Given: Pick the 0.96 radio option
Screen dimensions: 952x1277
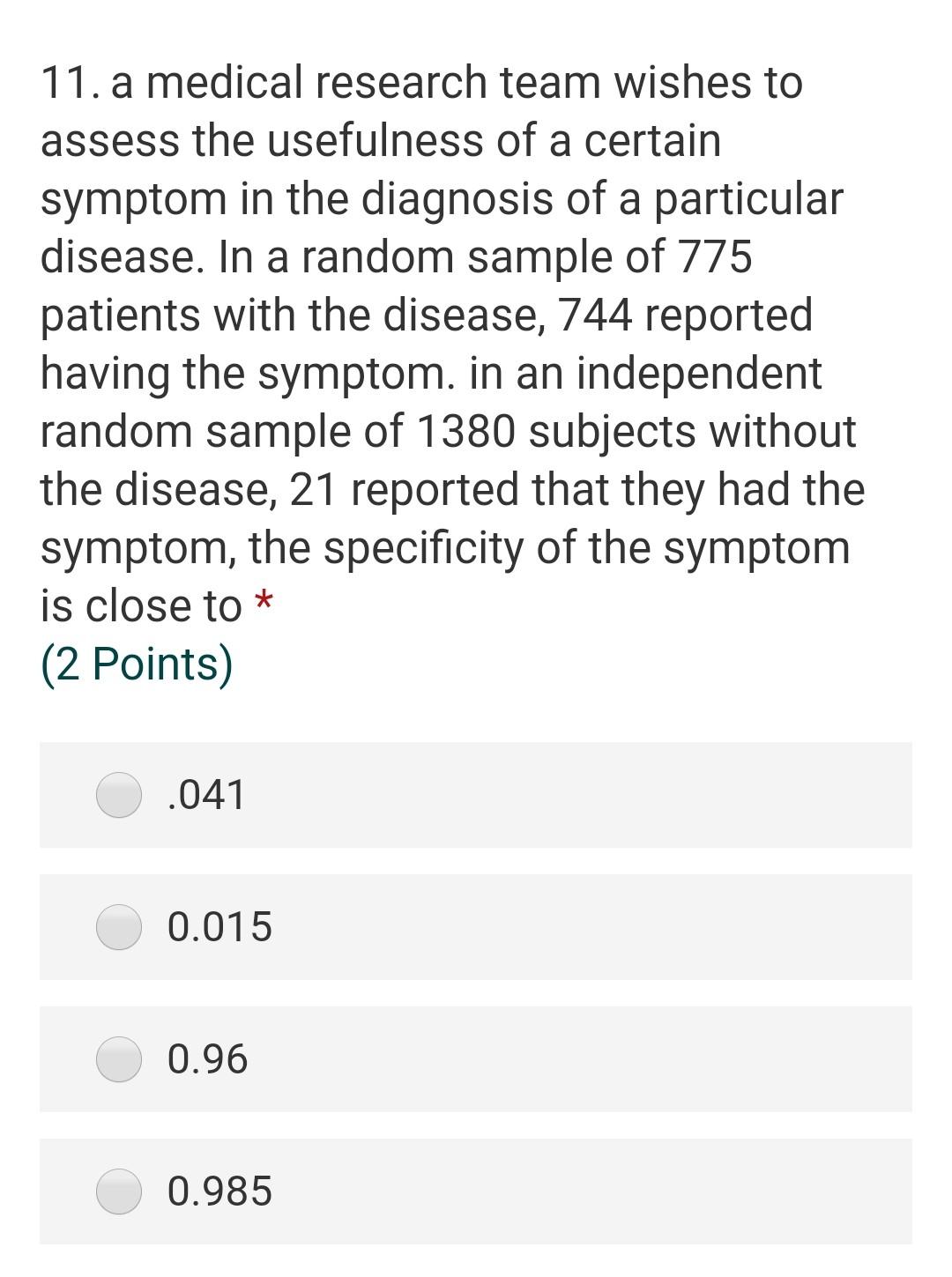Looking at the screenshot, I should tap(119, 1058).
